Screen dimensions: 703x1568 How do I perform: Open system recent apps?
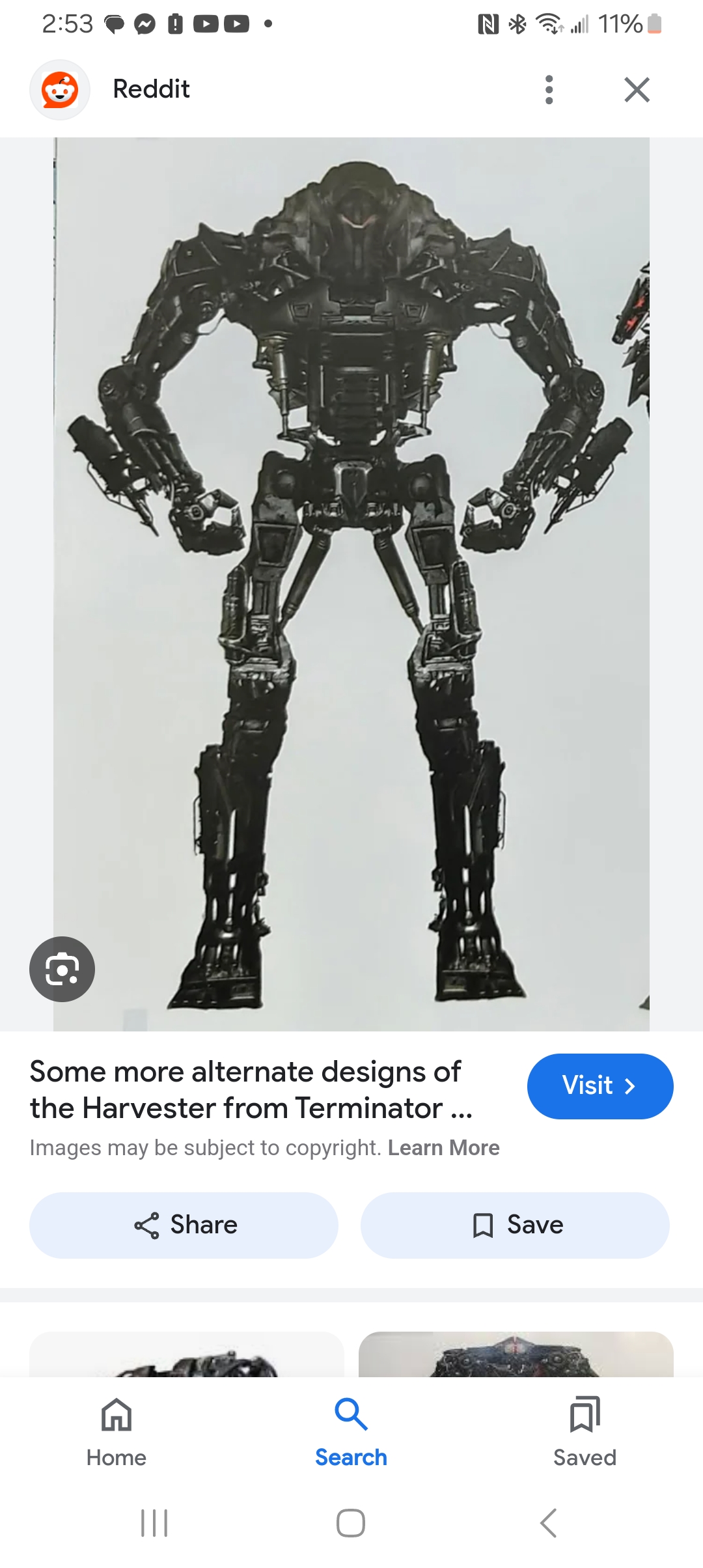click(154, 1522)
